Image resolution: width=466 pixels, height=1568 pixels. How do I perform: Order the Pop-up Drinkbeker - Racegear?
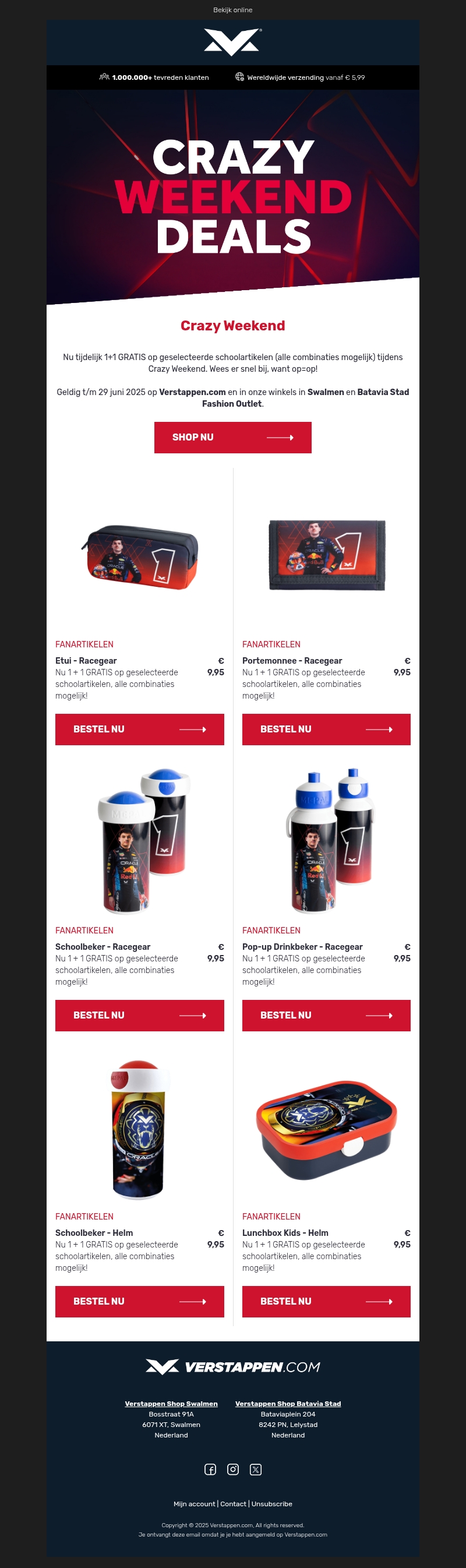point(326,1014)
